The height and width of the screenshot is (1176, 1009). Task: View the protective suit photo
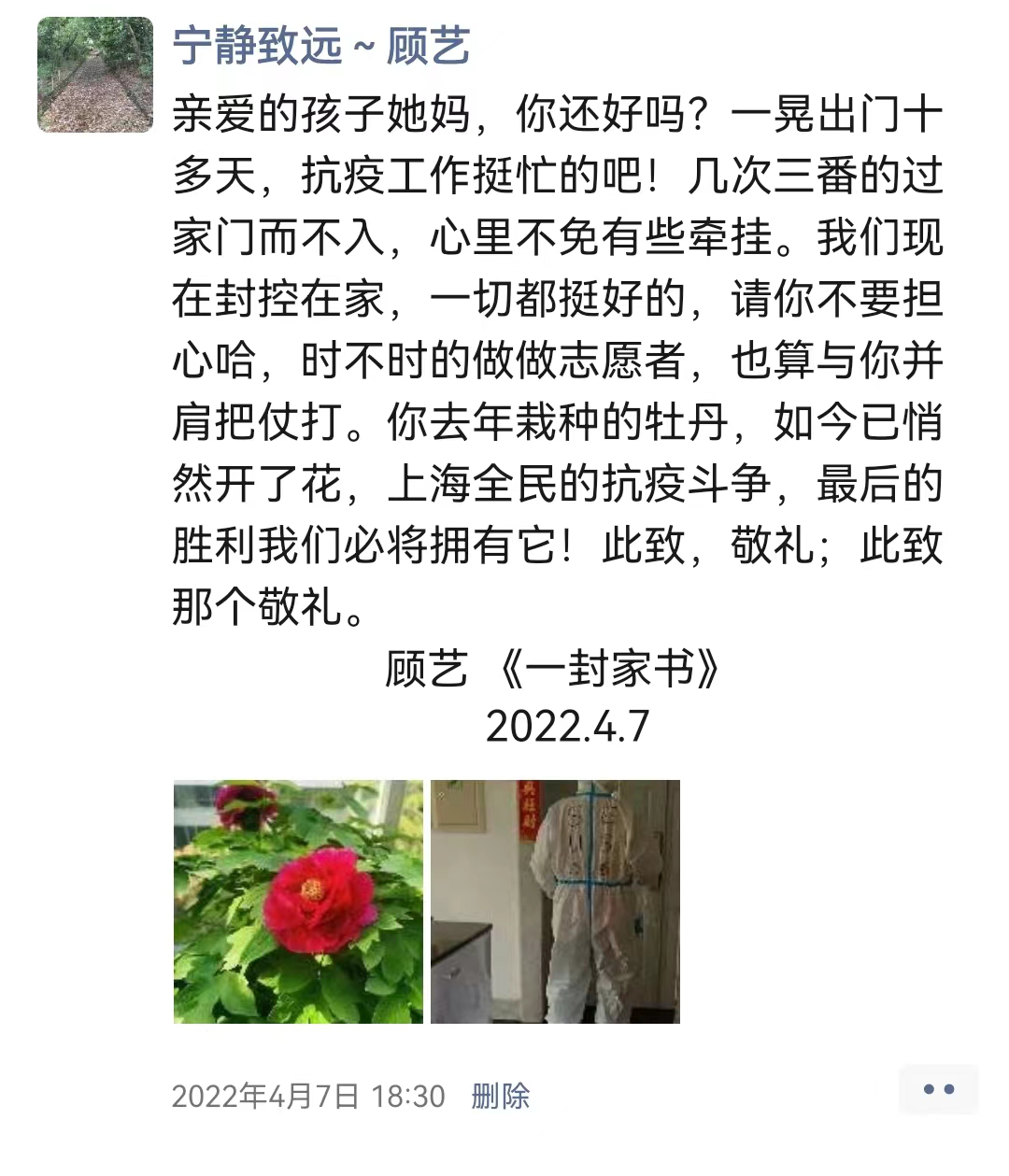pyautogui.click(x=555, y=901)
